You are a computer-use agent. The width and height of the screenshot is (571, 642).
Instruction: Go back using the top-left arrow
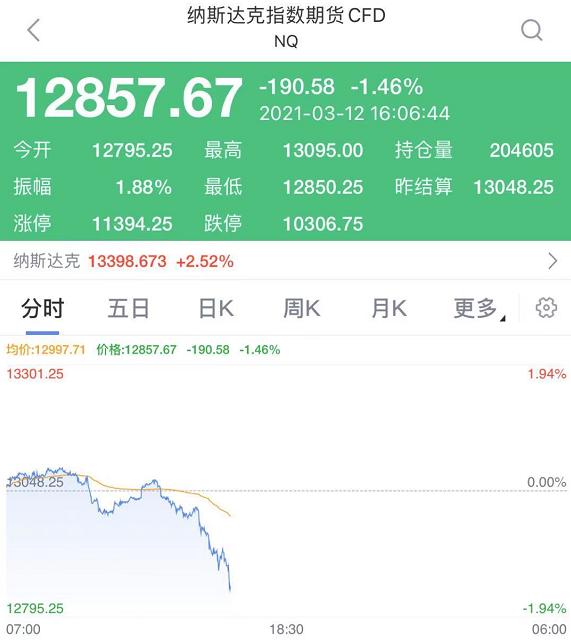pos(34,30)
